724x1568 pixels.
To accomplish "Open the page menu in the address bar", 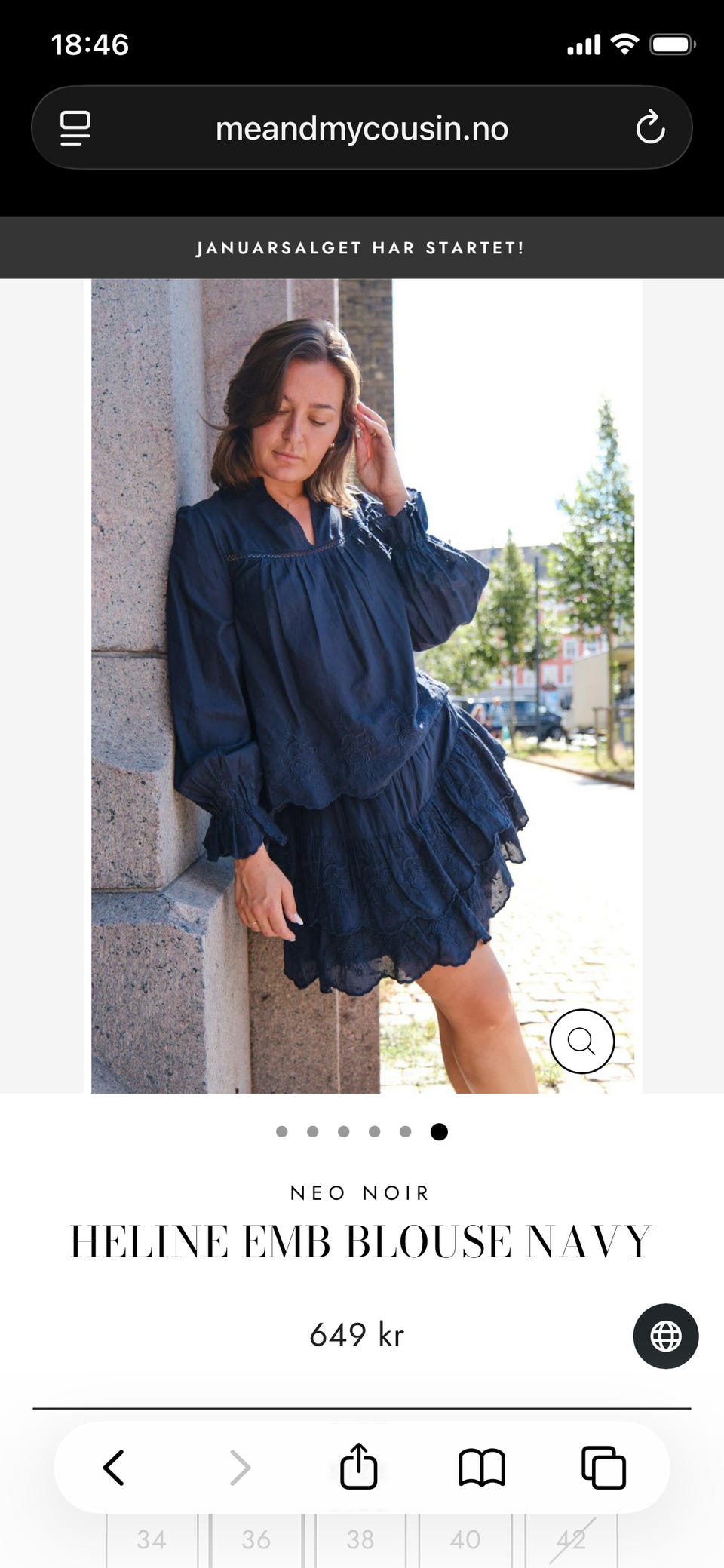I will [75, 127].
